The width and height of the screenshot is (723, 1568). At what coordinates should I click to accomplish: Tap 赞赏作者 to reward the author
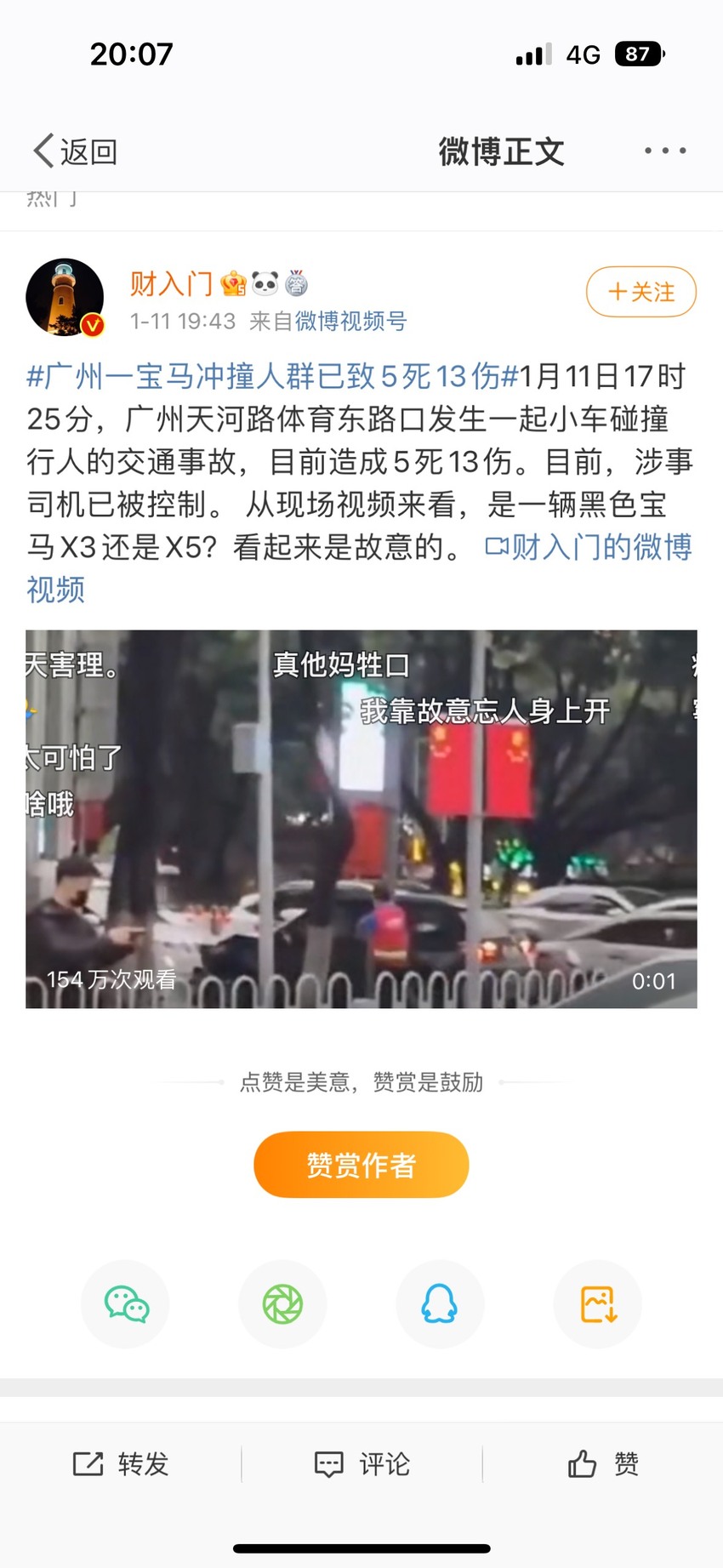tap(361, 1165)
